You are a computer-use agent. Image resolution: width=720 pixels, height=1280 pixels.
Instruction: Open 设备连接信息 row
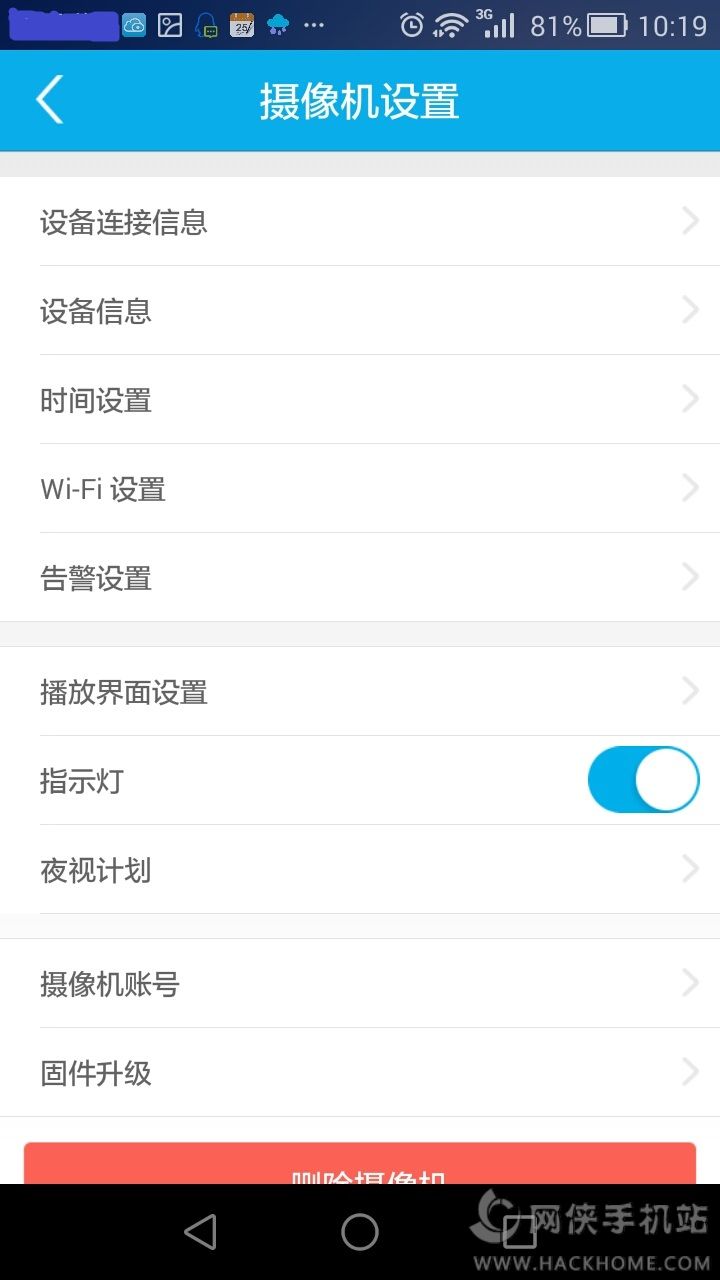click(x=360, y=222)
